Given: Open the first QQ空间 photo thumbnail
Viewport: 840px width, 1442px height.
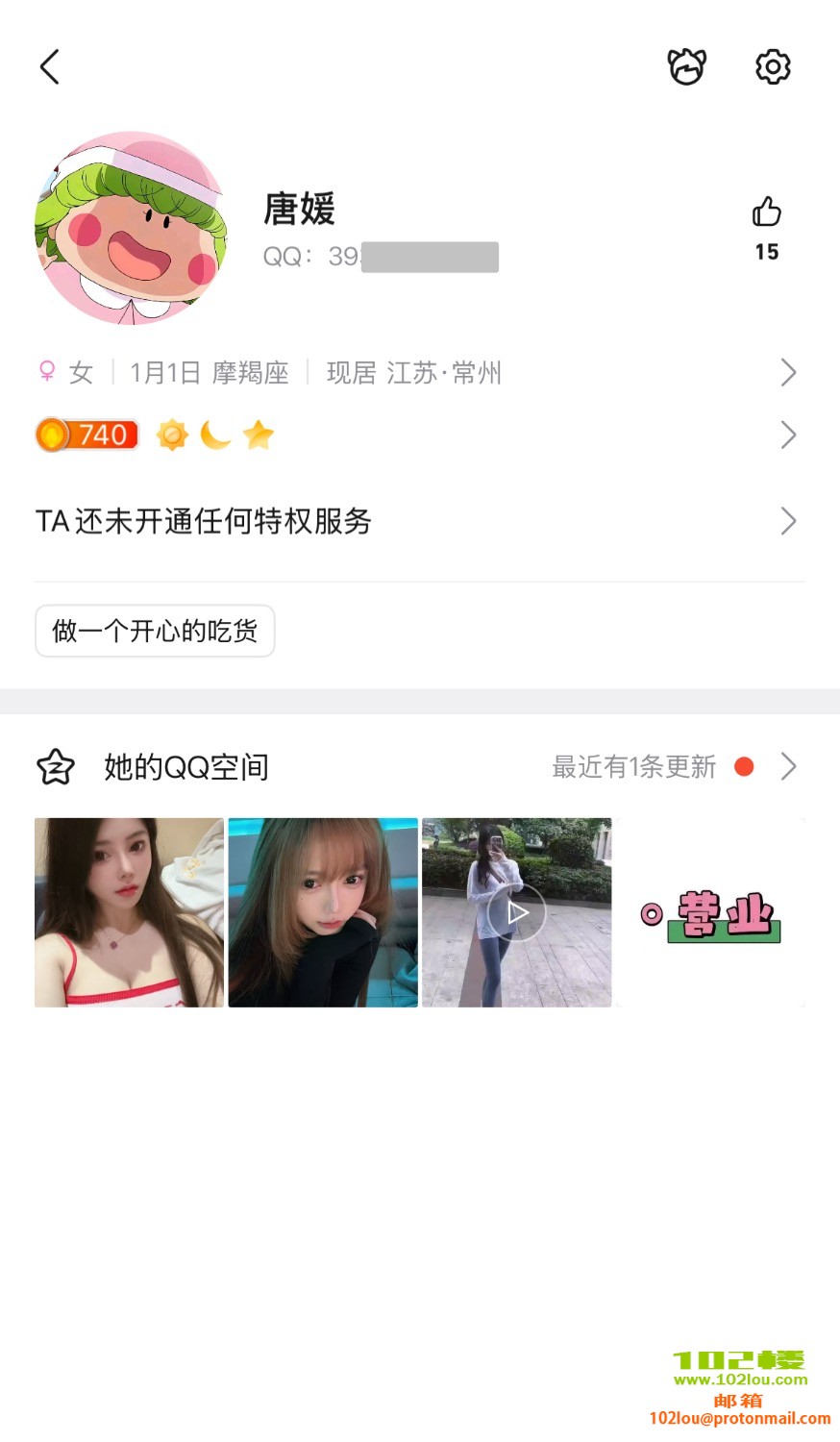Looking at the screenshot, I should tap(129, 912).
